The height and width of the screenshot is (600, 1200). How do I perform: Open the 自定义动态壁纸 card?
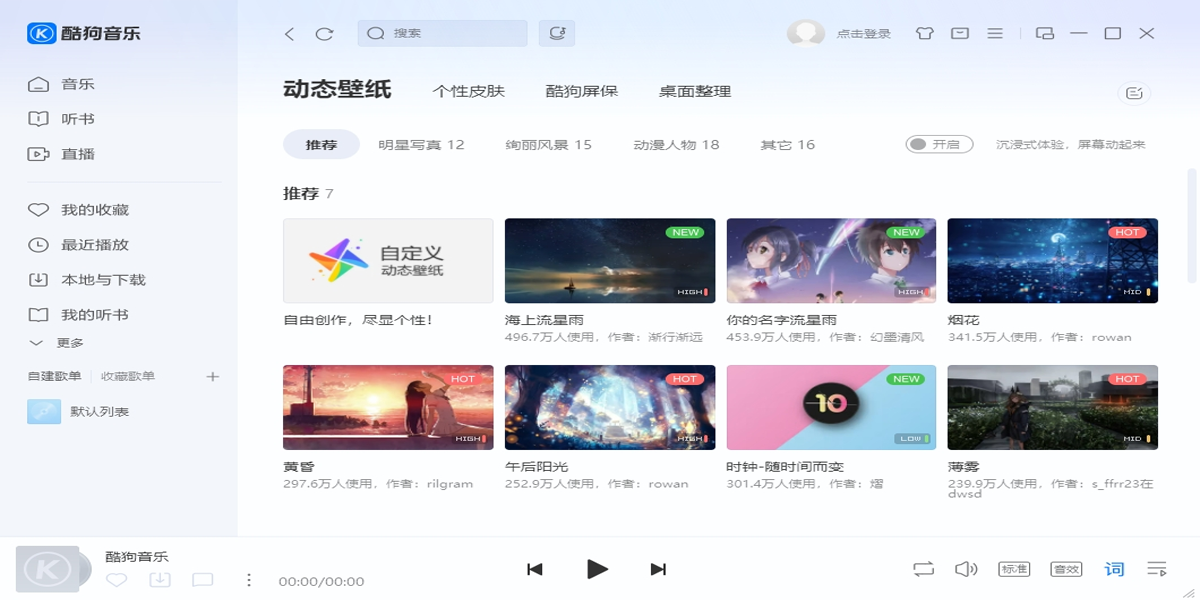point(388,261)
